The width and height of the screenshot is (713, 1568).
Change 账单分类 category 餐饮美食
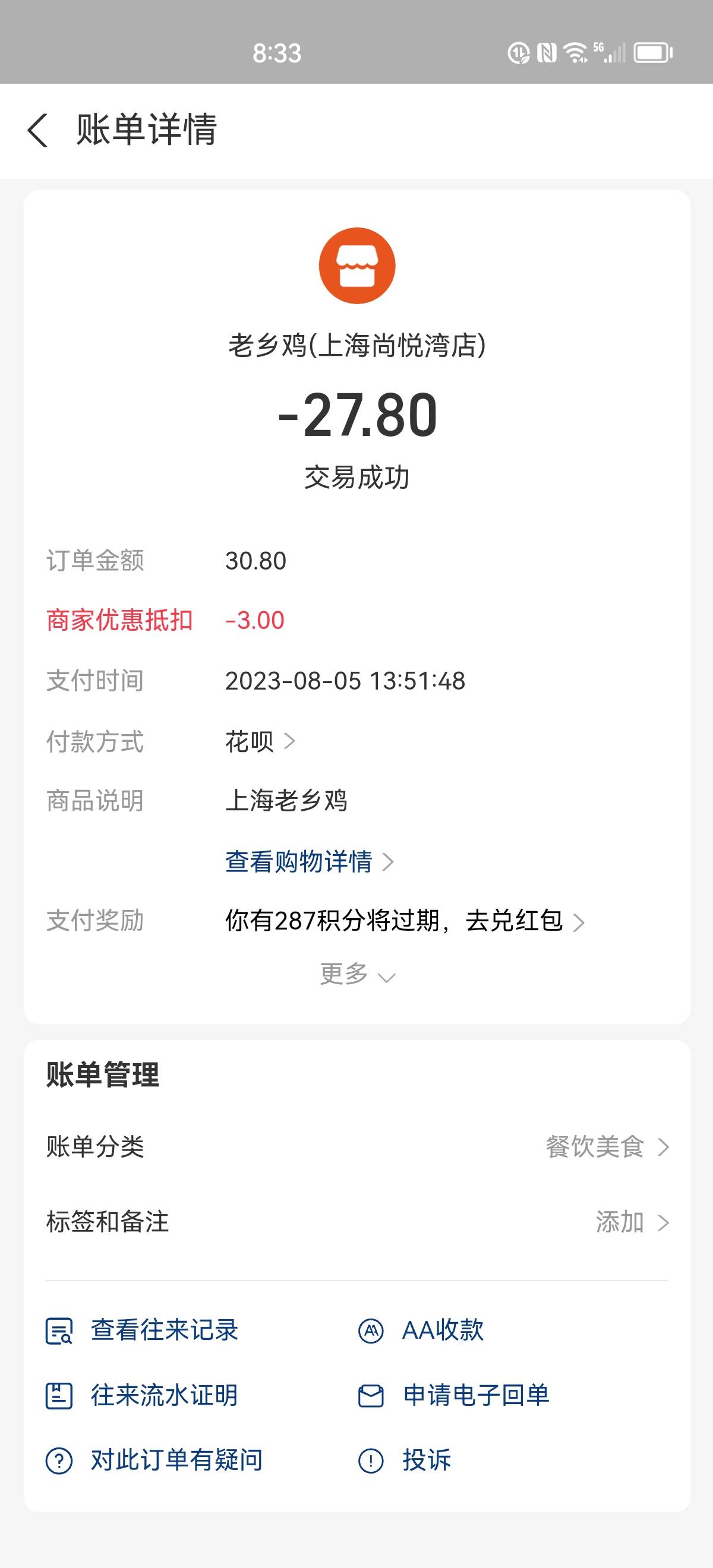click(357, 1147)
